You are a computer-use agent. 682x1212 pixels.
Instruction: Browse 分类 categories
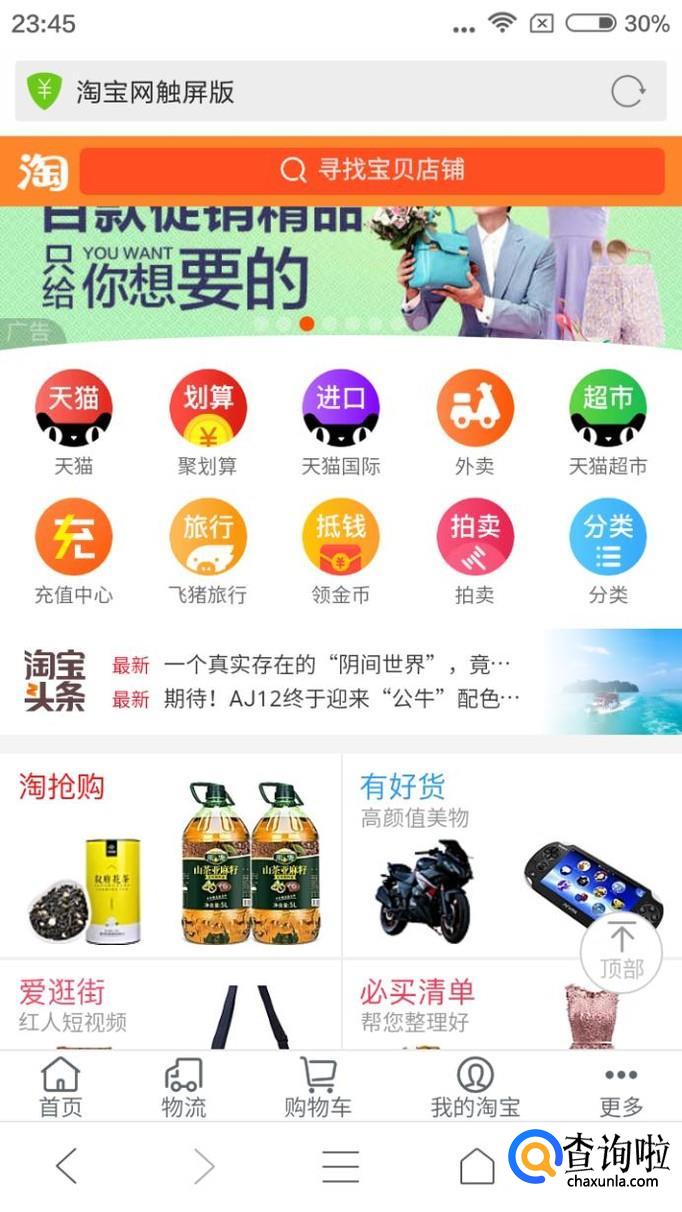pyautogui.click(x=608, y=538)
